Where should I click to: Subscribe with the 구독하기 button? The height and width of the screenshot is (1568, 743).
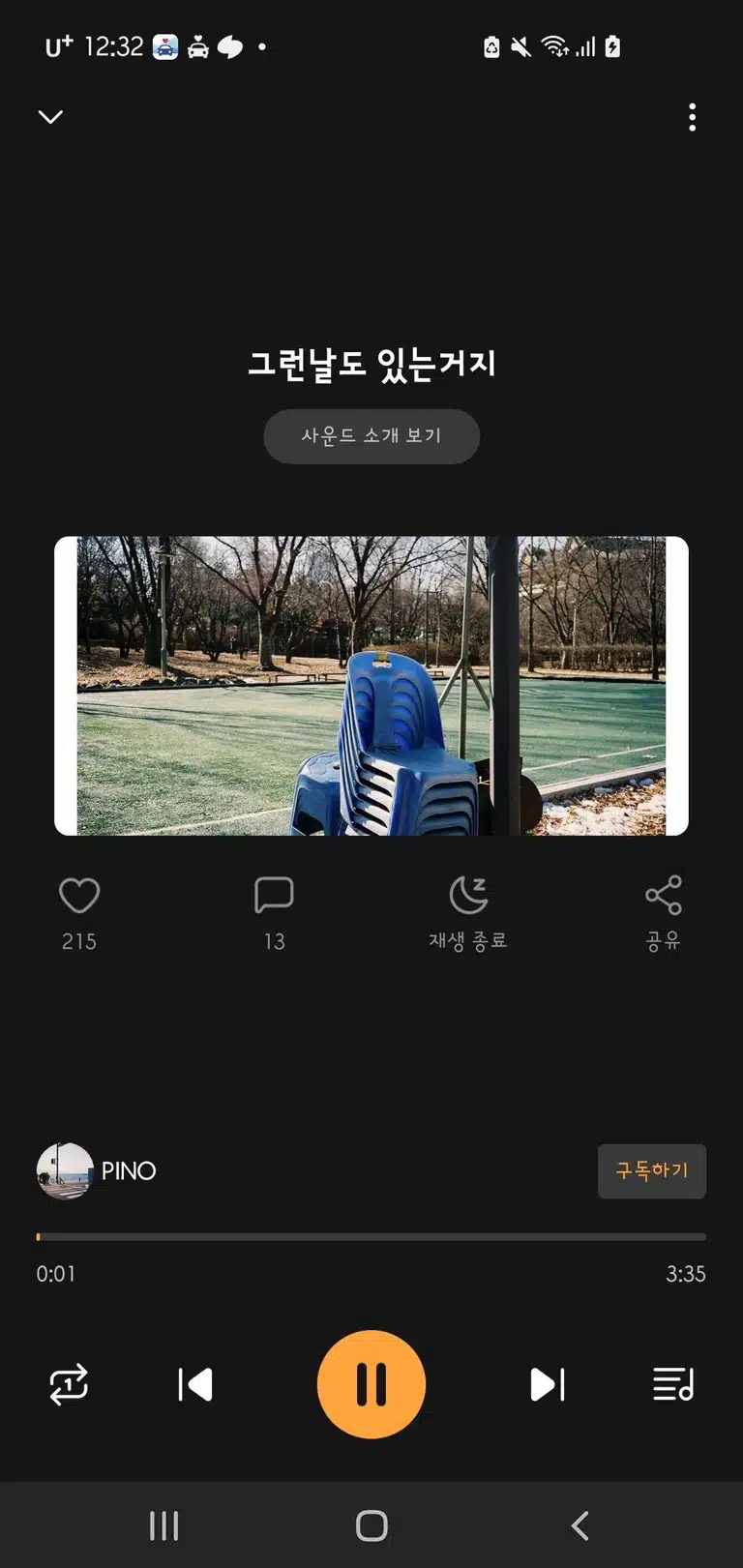click(652, 1170)
